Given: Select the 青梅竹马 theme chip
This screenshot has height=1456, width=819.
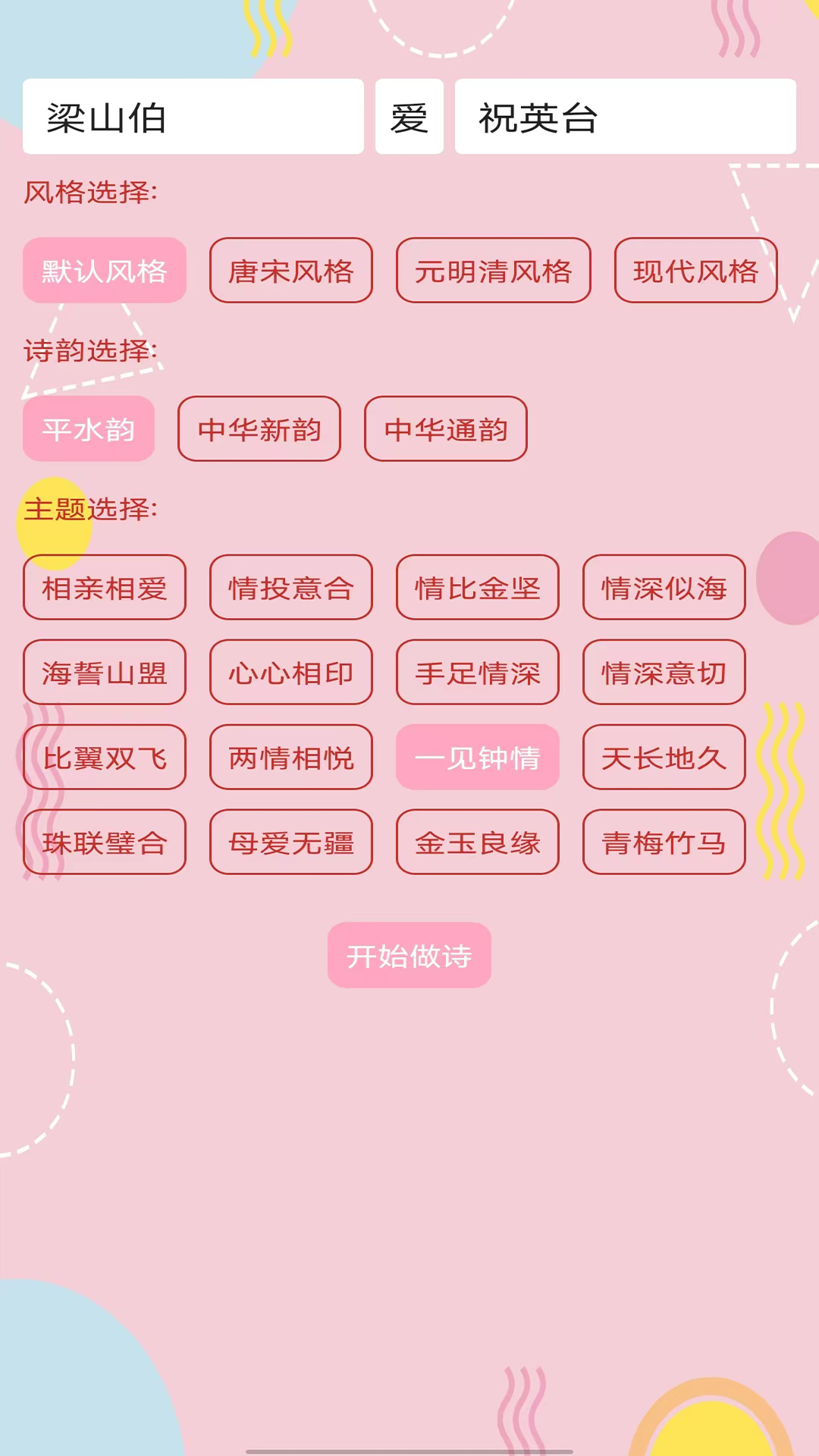Looking at the screenshot, I should point(664,843).
